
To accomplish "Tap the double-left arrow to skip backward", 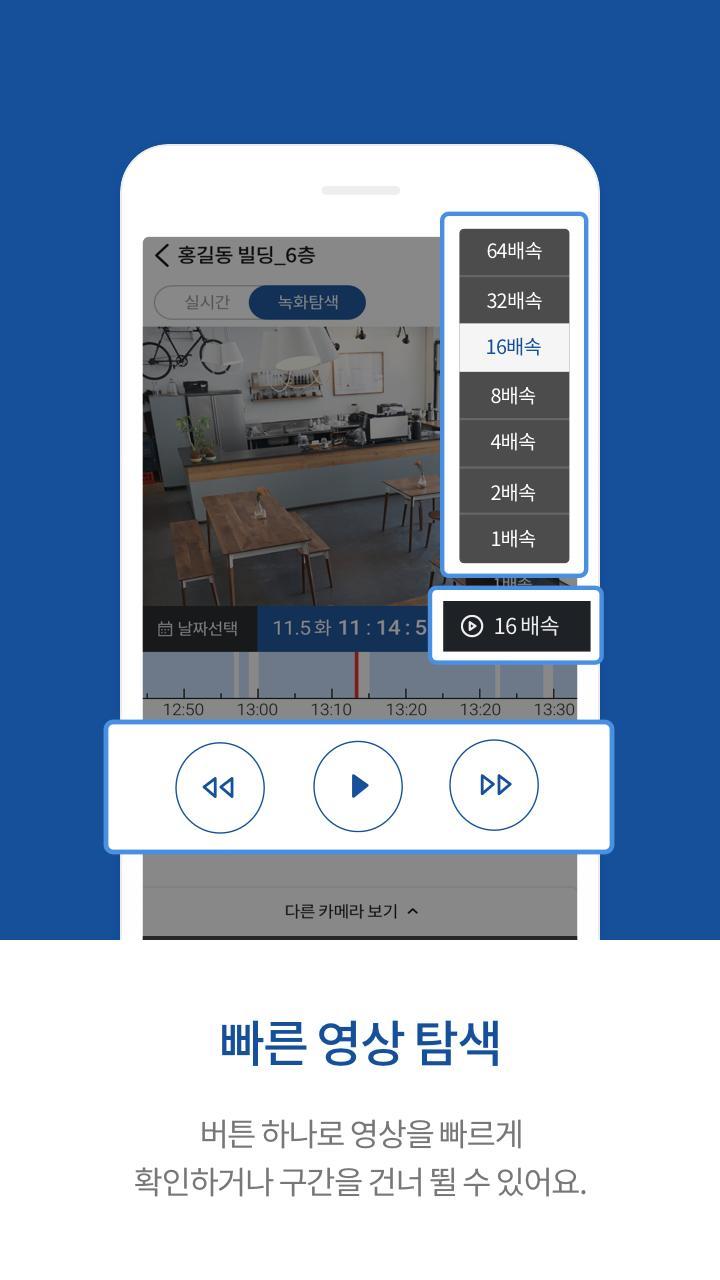I will (220, 786).
